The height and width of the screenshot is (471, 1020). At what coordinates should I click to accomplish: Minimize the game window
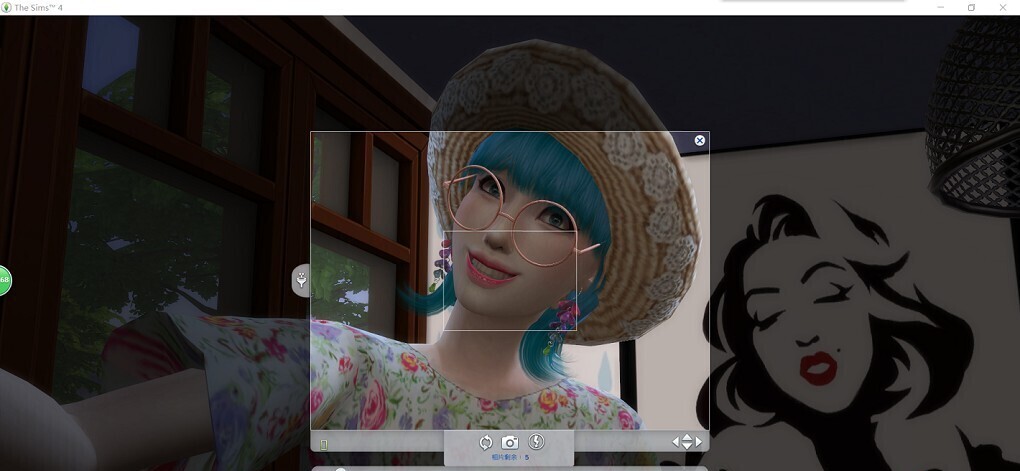click(941, 7)
